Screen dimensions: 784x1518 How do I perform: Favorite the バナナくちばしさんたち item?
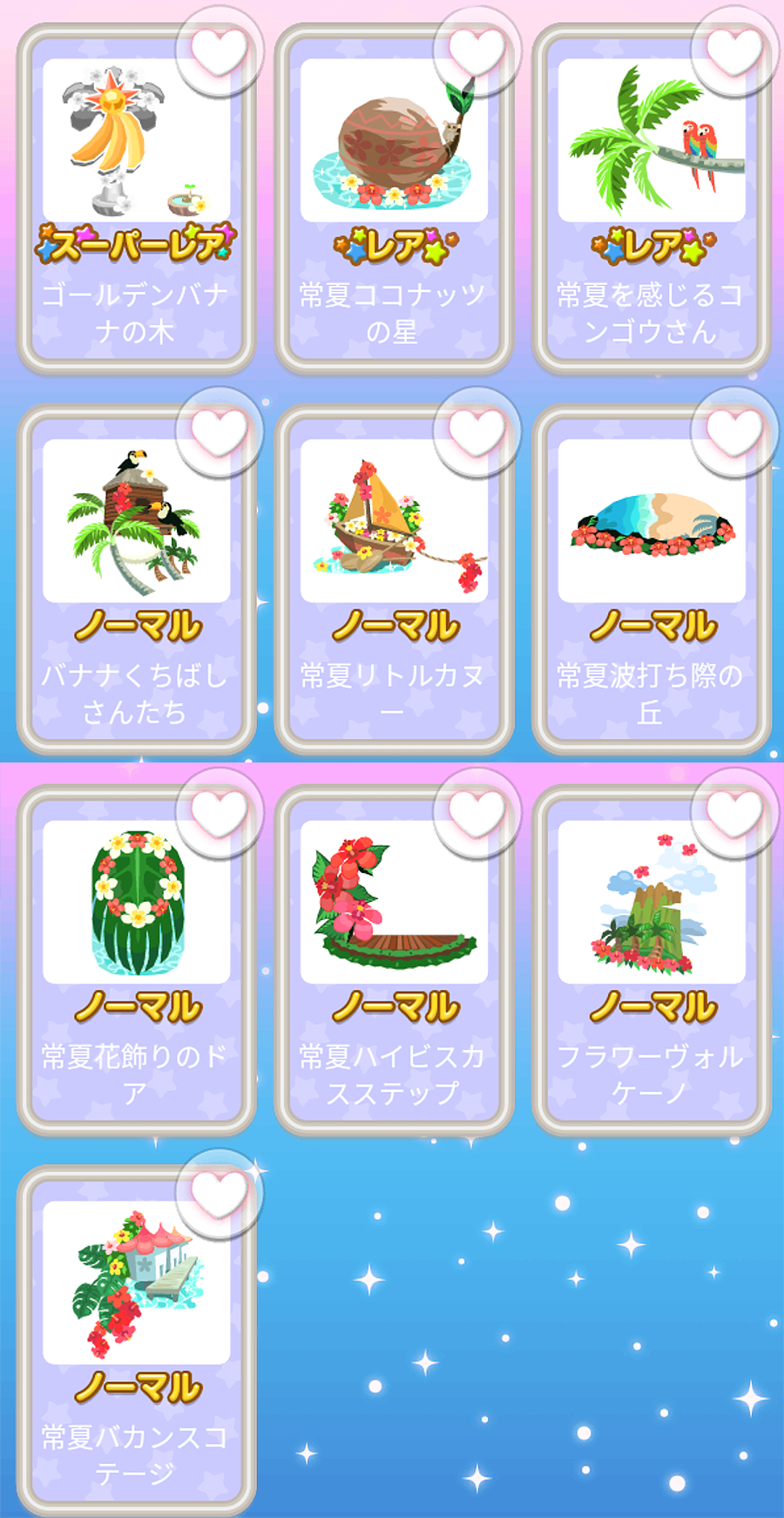pos(219,431)
